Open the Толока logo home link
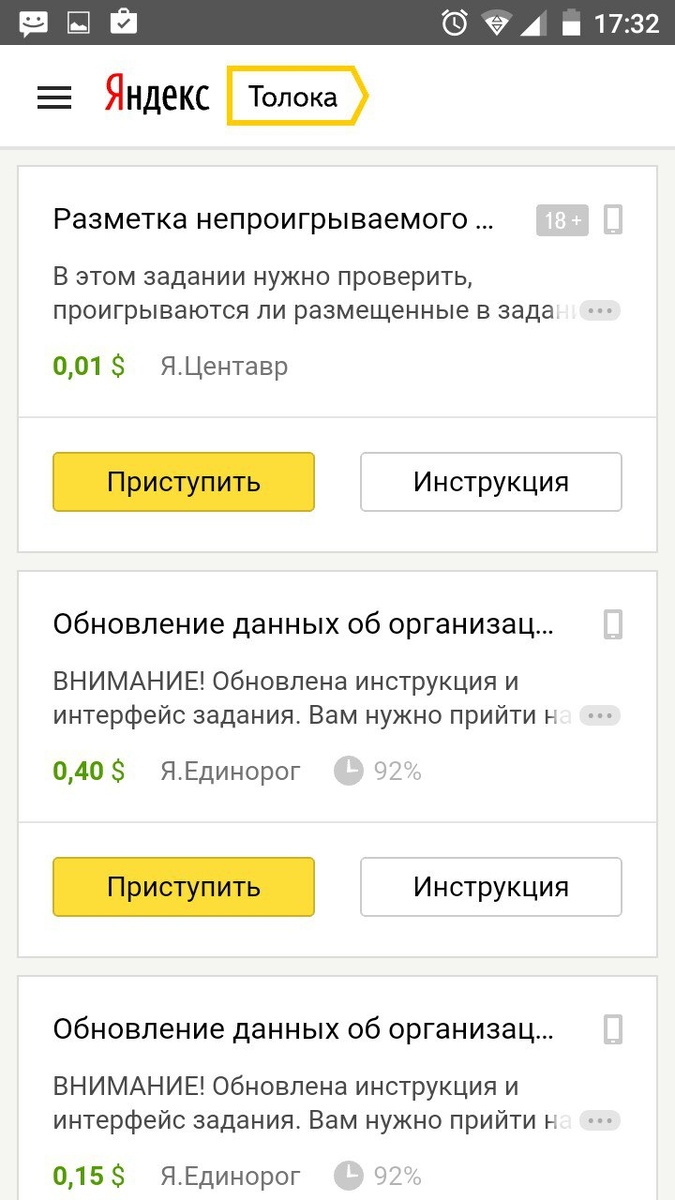This screenshot has width=675, height=1200. (294, 97)
